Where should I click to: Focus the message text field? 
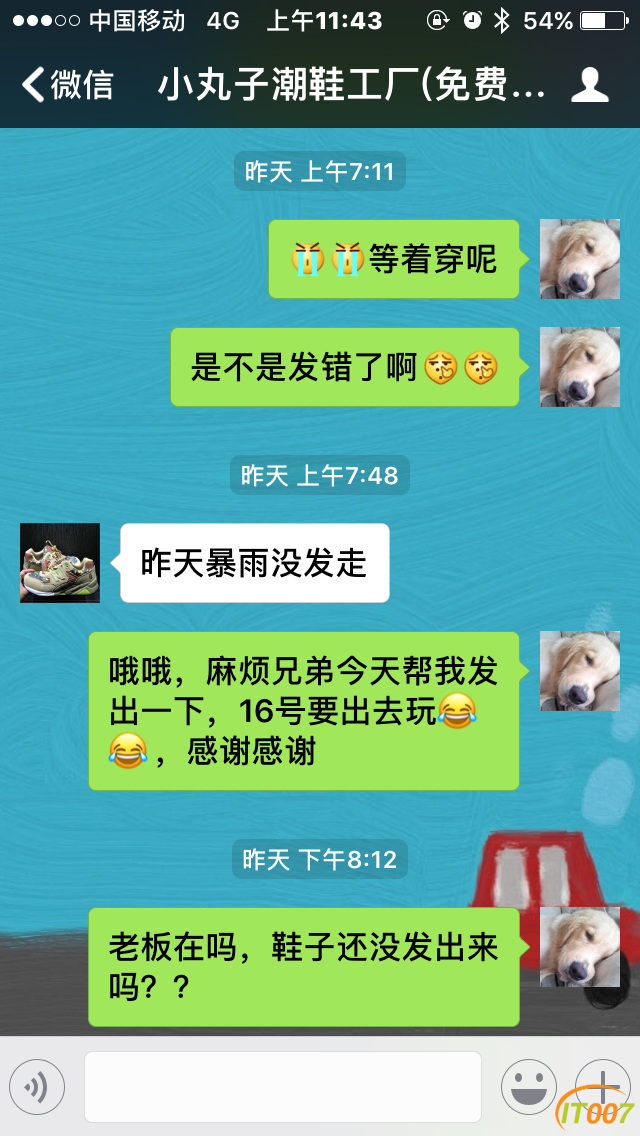pyautogui.click(x=282, y=1087)
